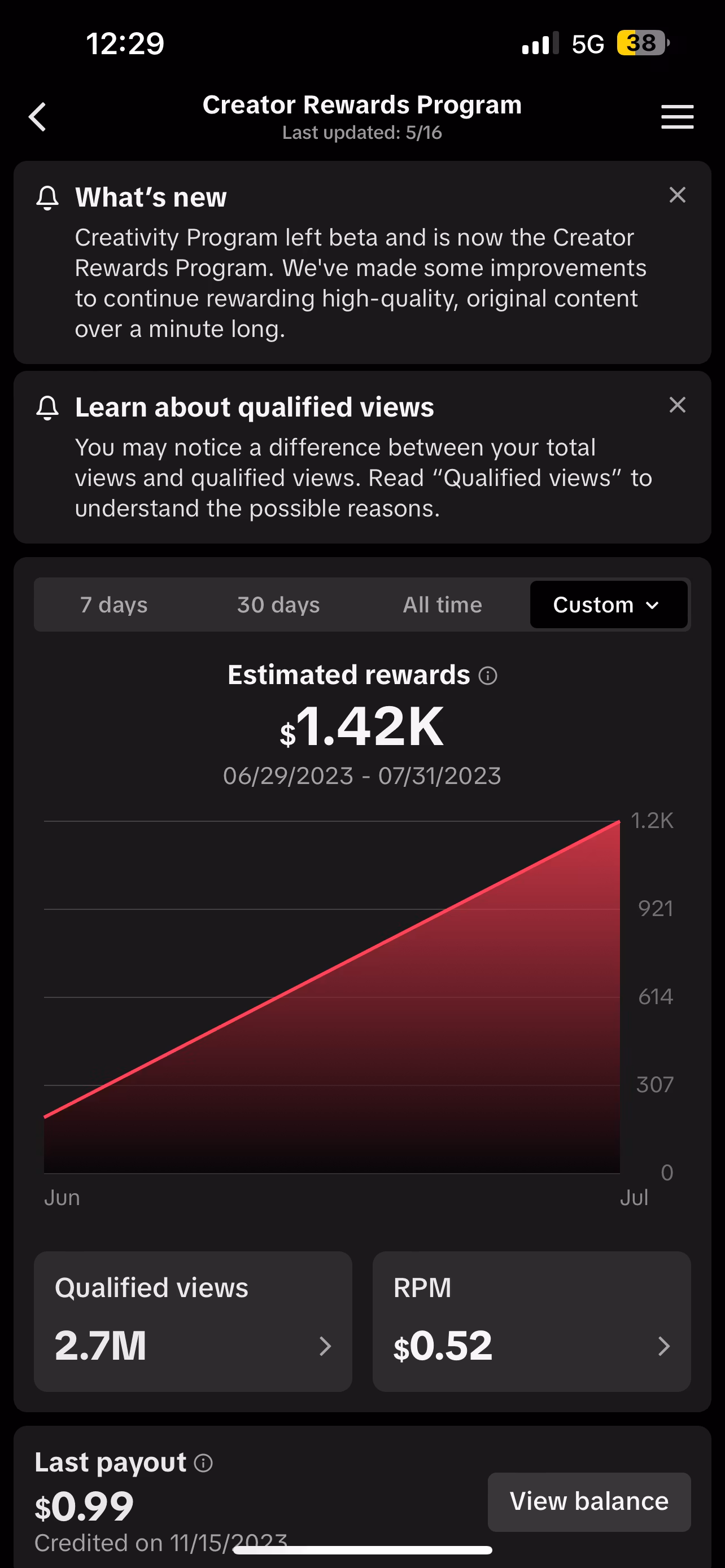Tap the View balance button
The image size is (725, 1568).
[589, 1501]
